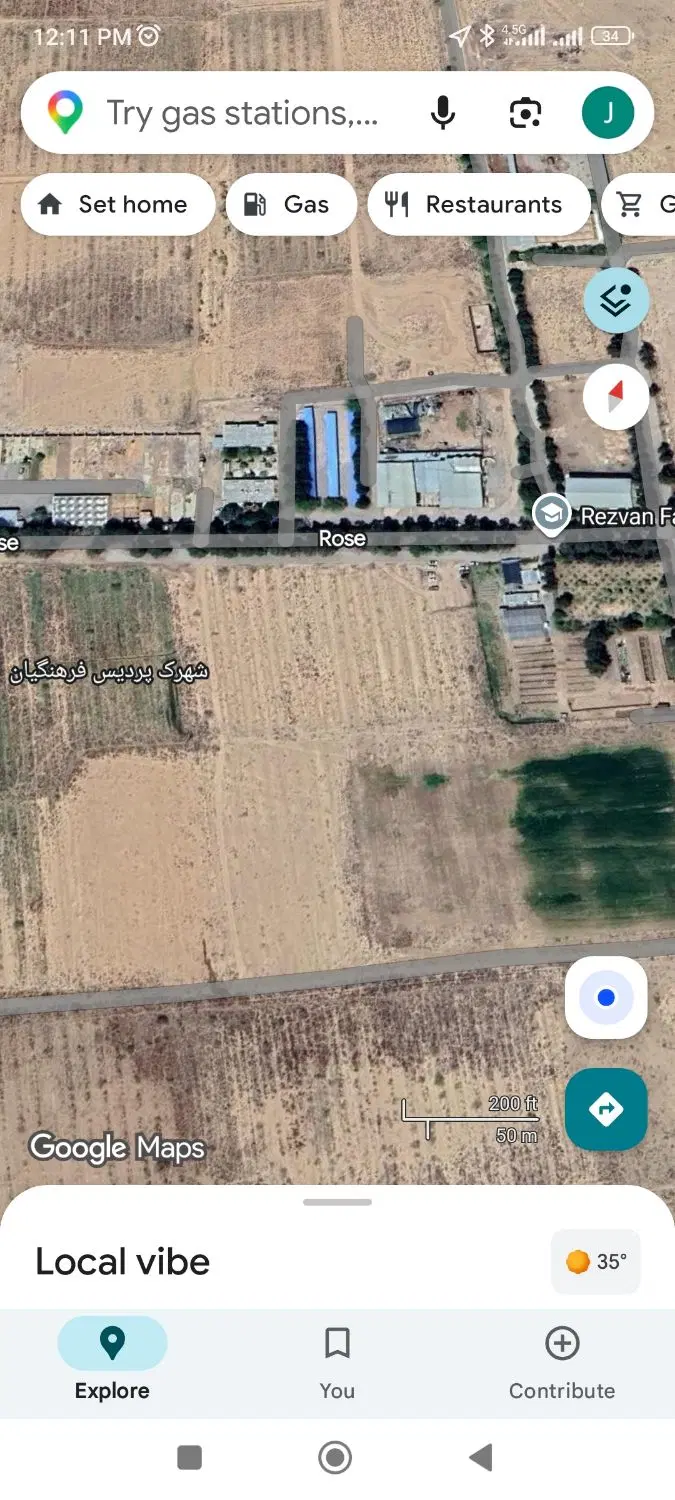Image resolution: width=675 pixels, height=1500 pixels.
Task: Open the map layers button
Action: coord(616,300)
